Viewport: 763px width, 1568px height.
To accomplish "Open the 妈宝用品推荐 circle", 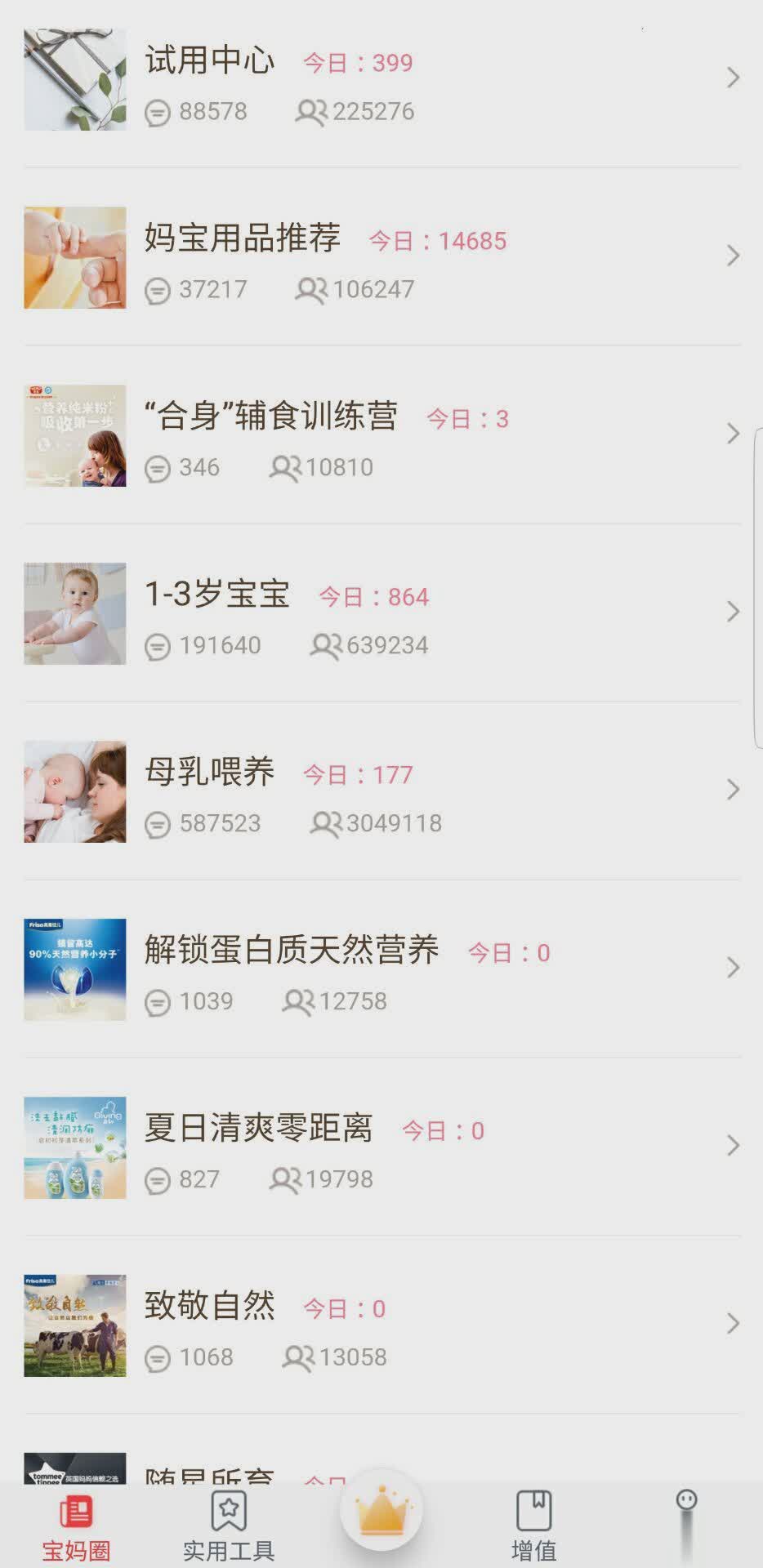I will click(x=381, y=258).
